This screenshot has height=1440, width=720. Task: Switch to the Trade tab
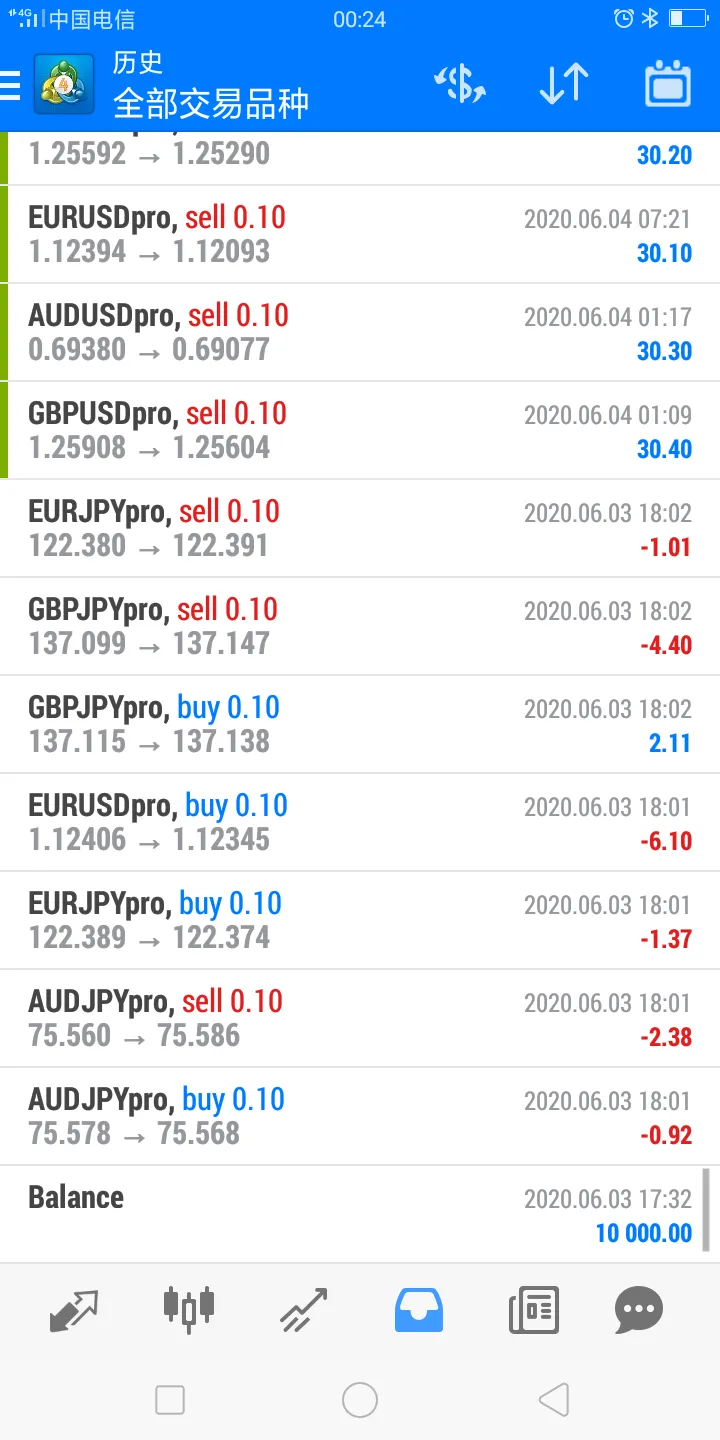[303, 1309]
